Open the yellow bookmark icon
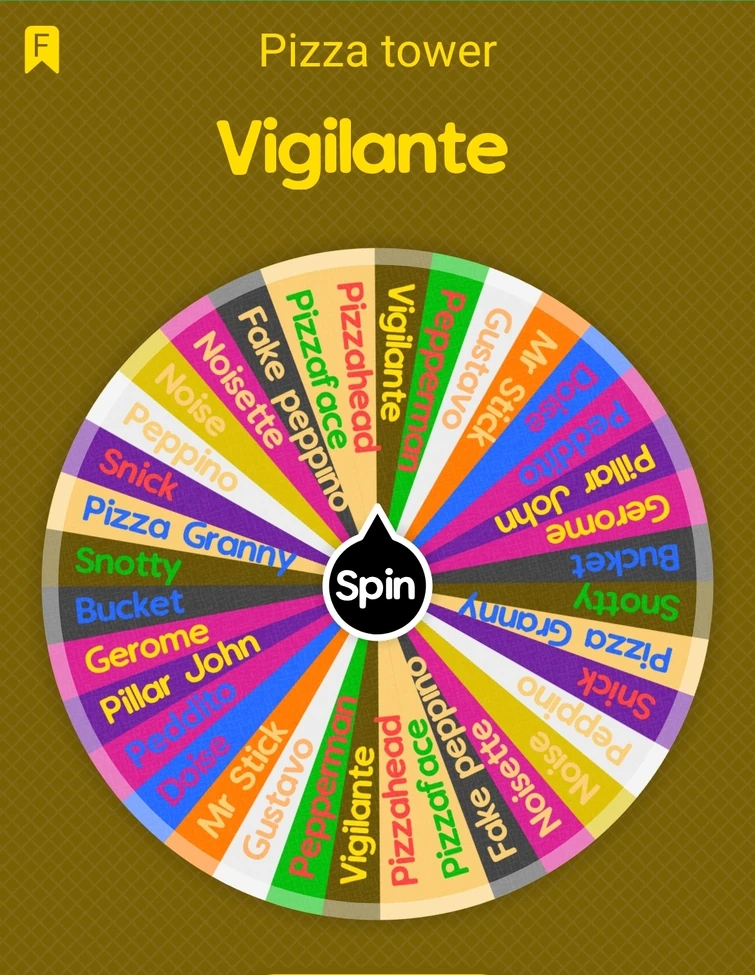 (x=42, y=49)
